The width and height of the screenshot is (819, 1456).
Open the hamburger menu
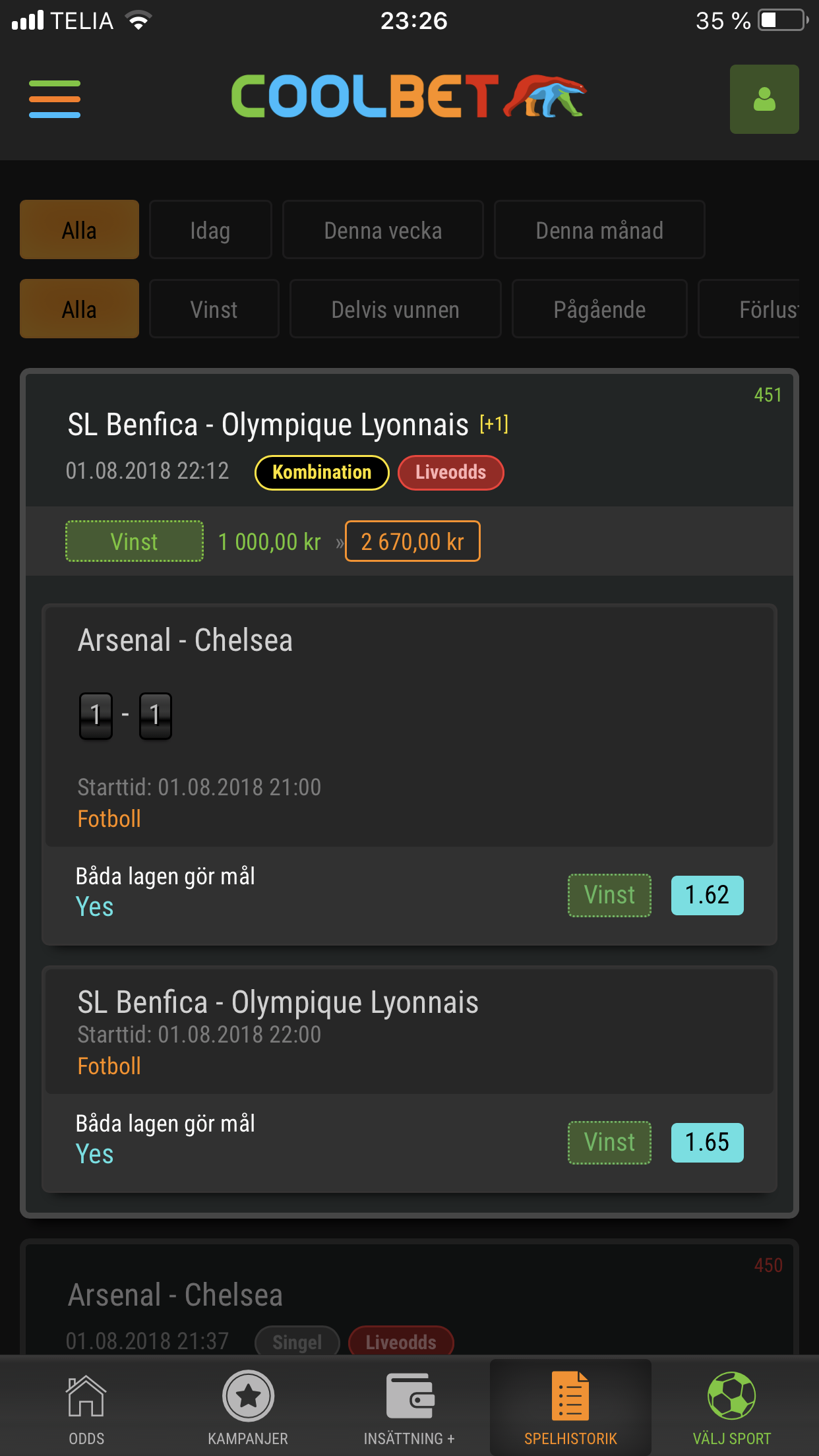[55, 100]
